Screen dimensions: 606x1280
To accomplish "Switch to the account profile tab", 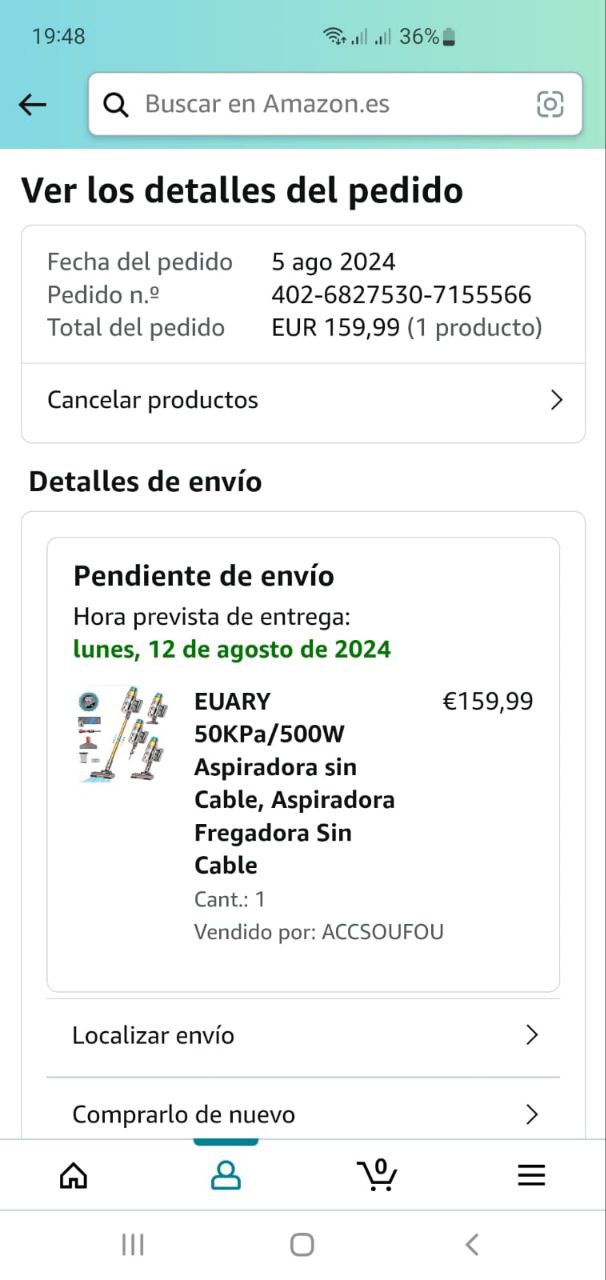I will pos(226,1176).
